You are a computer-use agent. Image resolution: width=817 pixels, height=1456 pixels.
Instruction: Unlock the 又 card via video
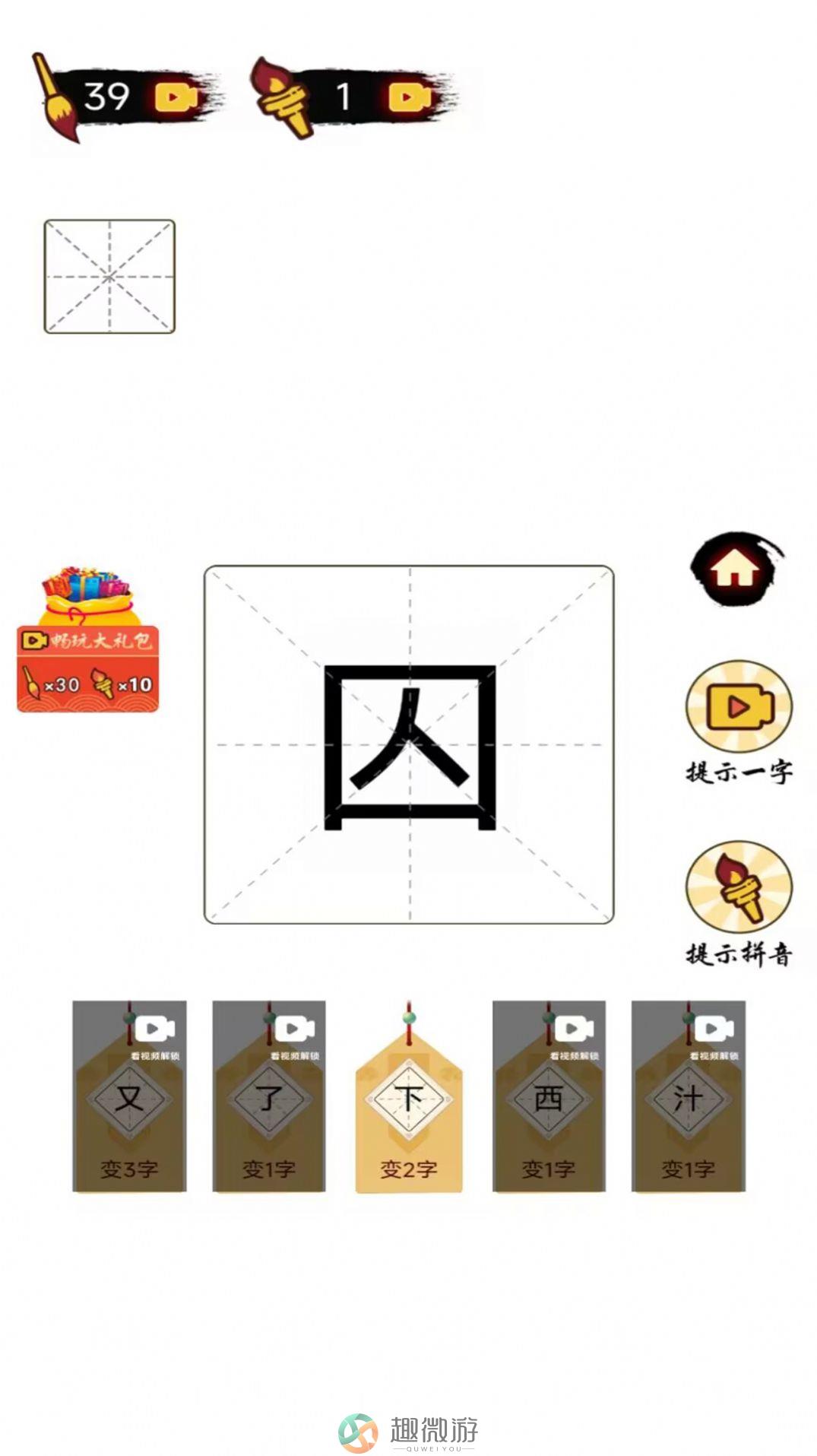pos(129,1096)
